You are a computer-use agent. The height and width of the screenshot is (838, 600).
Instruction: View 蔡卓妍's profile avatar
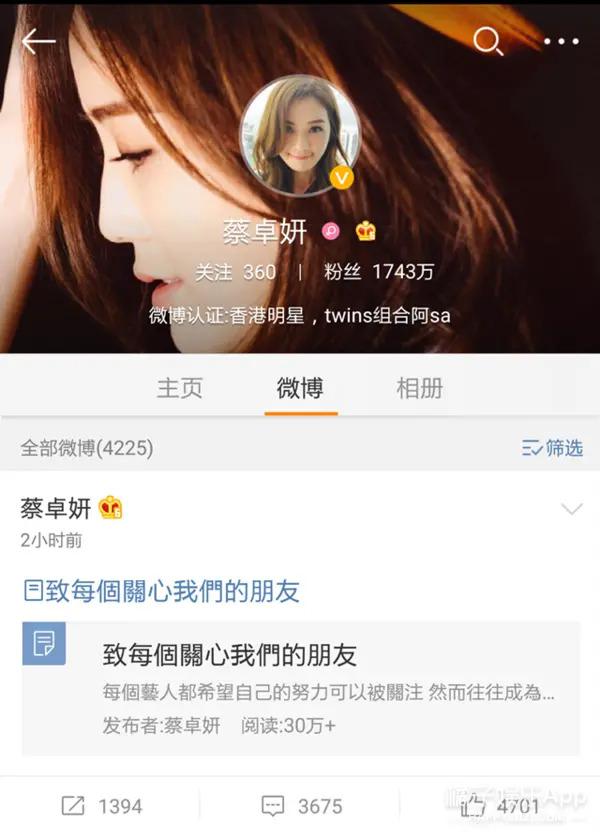point(299,135)
